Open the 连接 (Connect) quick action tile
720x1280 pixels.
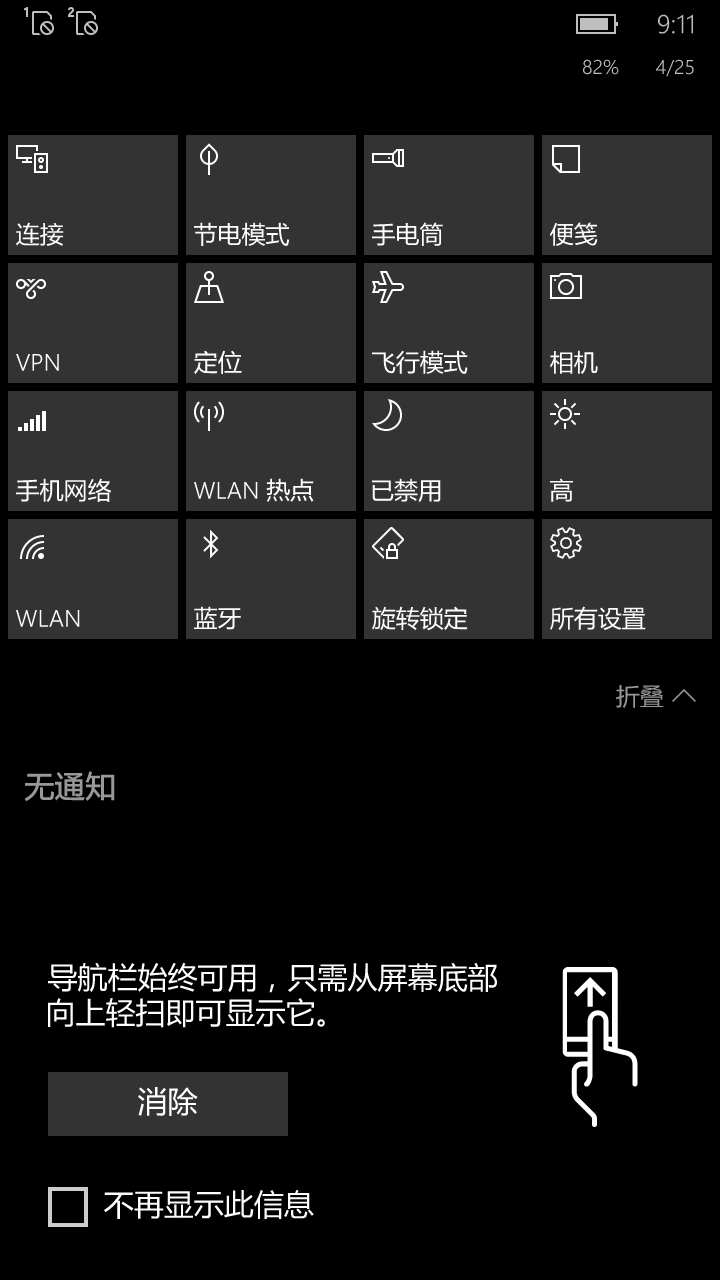pos(93,195)
